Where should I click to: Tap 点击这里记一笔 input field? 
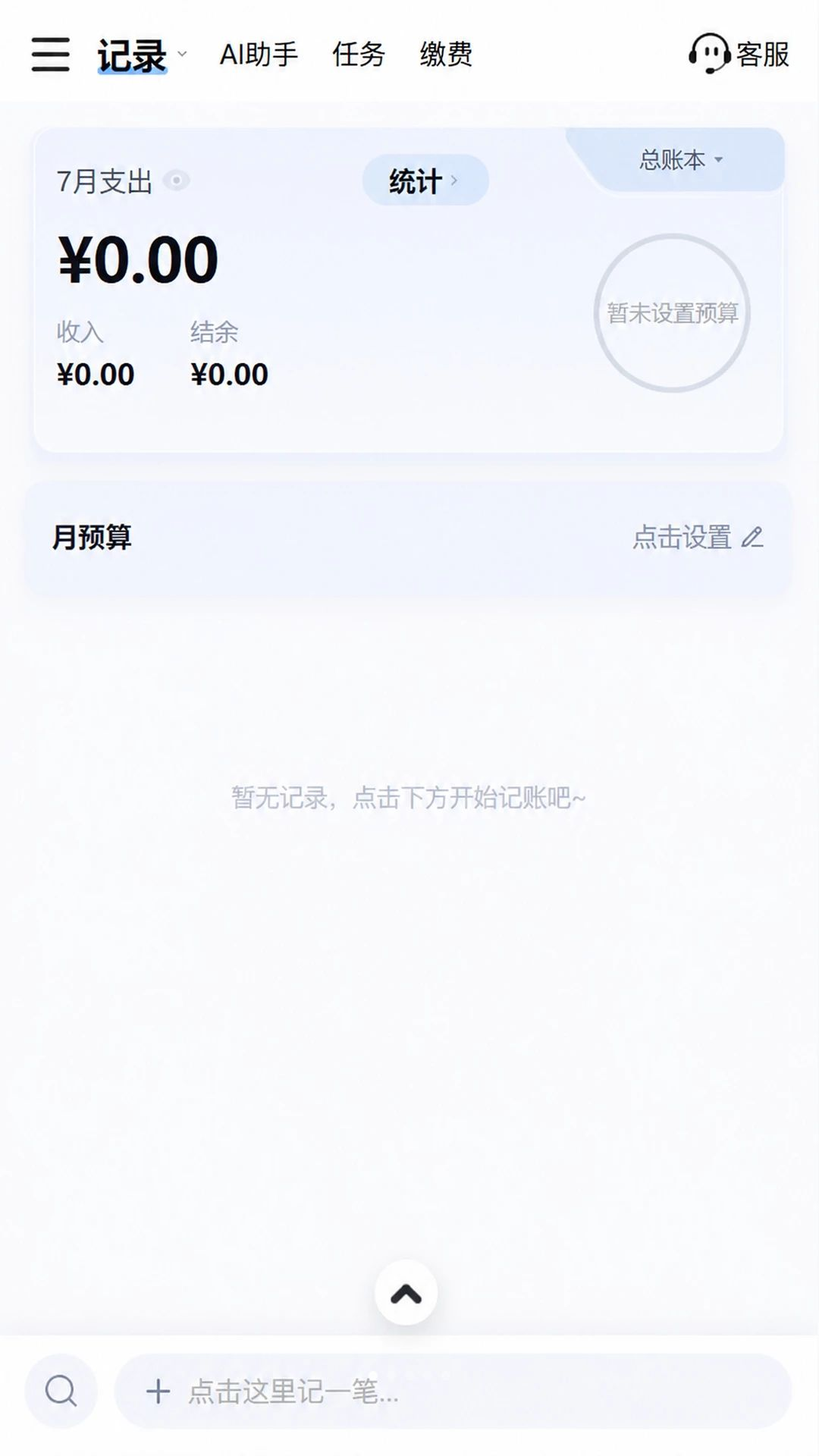[453, 1392]
